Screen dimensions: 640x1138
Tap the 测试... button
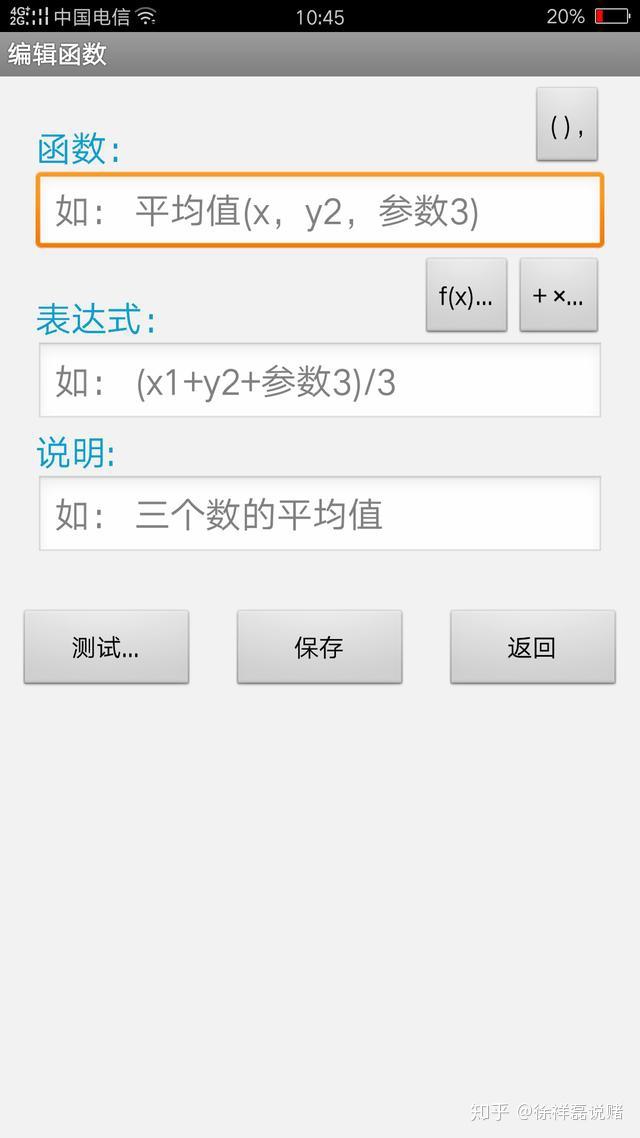(106, 647)
